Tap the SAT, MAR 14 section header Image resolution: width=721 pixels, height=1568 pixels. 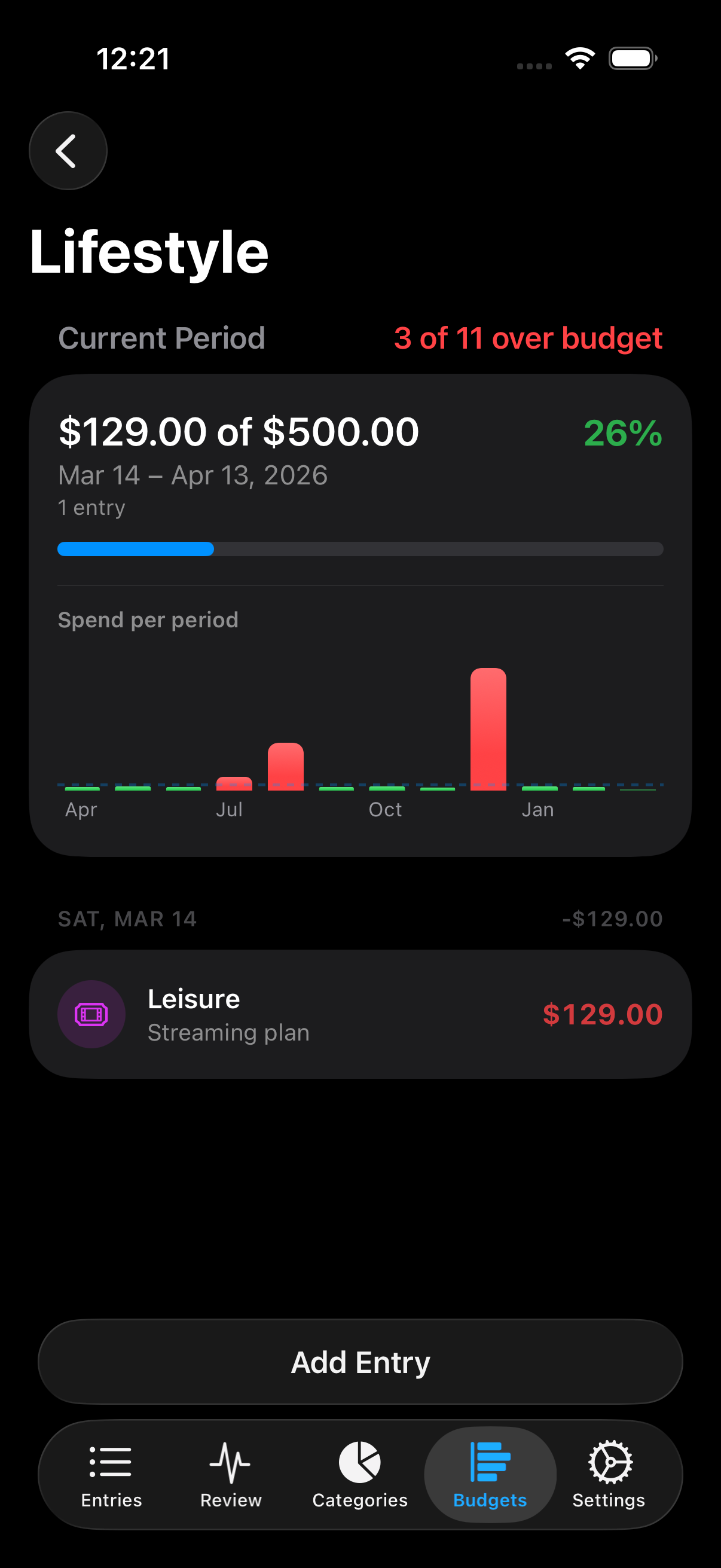127,919
